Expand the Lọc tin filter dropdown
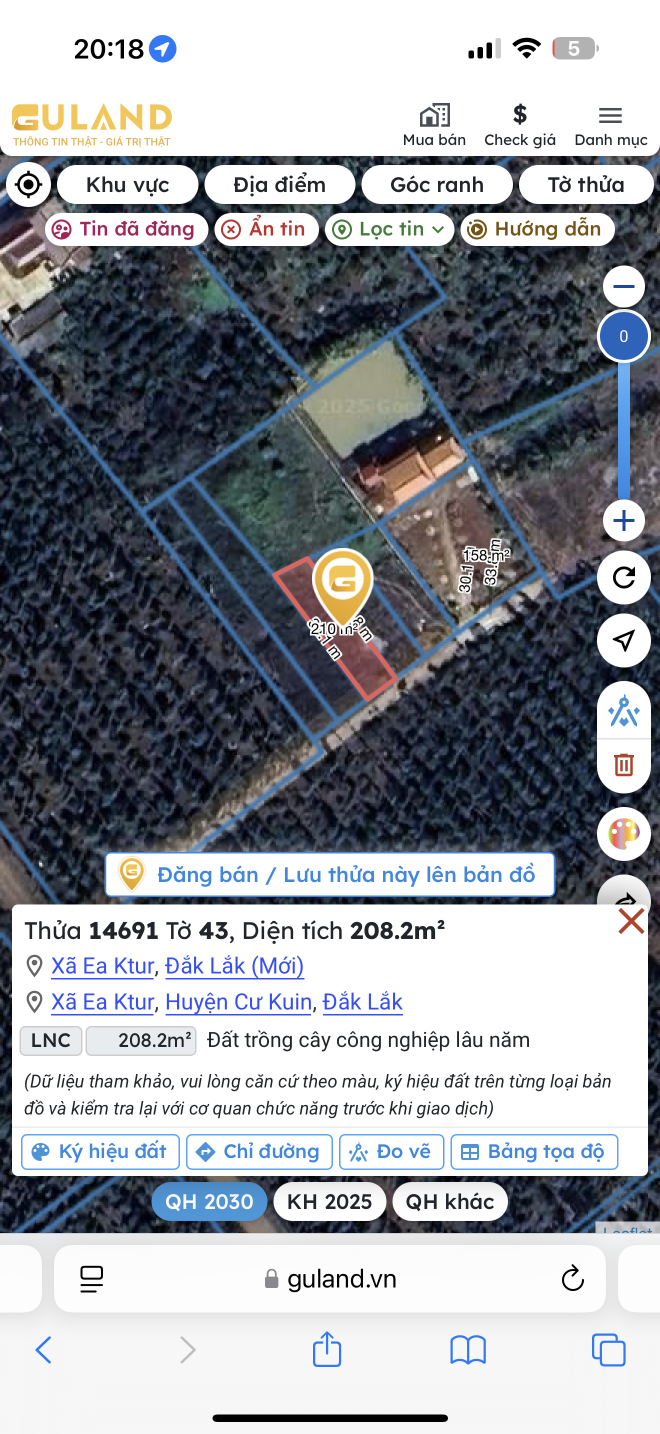The image size is (660, 1434). [x=388, y=229]
